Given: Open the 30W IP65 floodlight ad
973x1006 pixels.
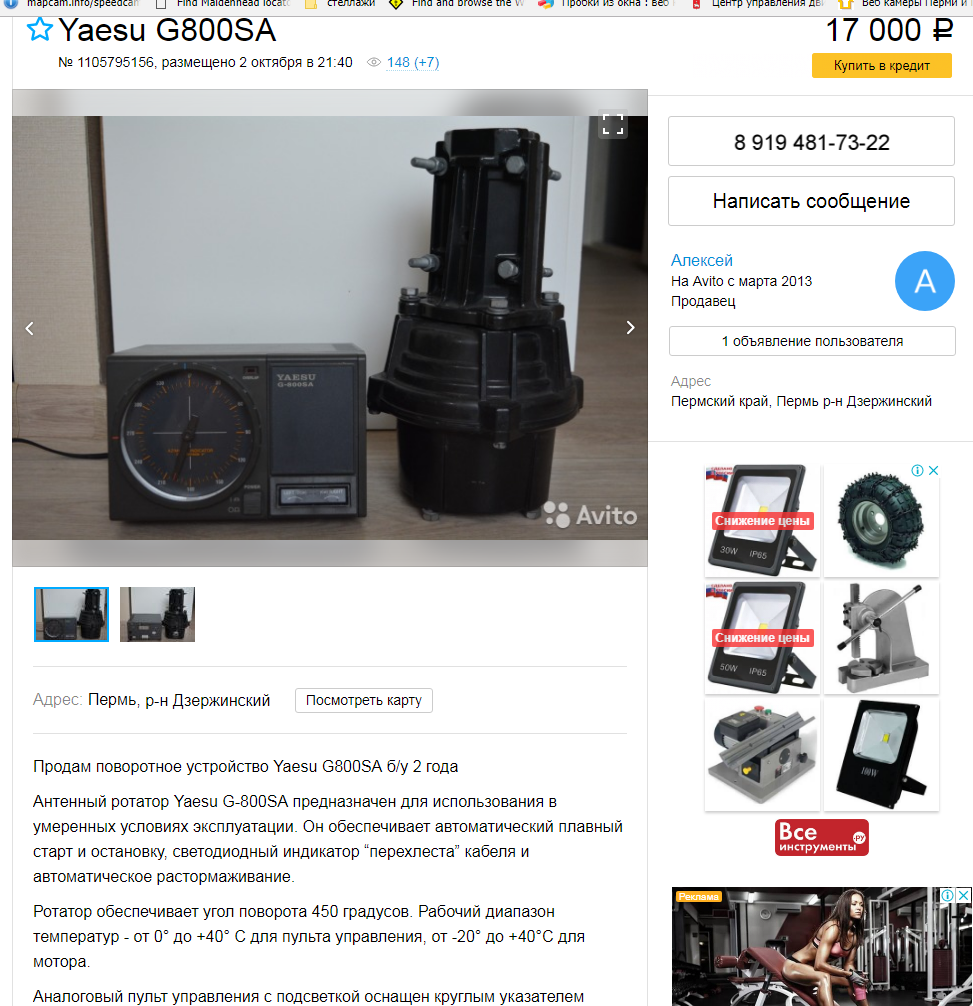Looking at the screenshot, I should click(x=763, y=520).
